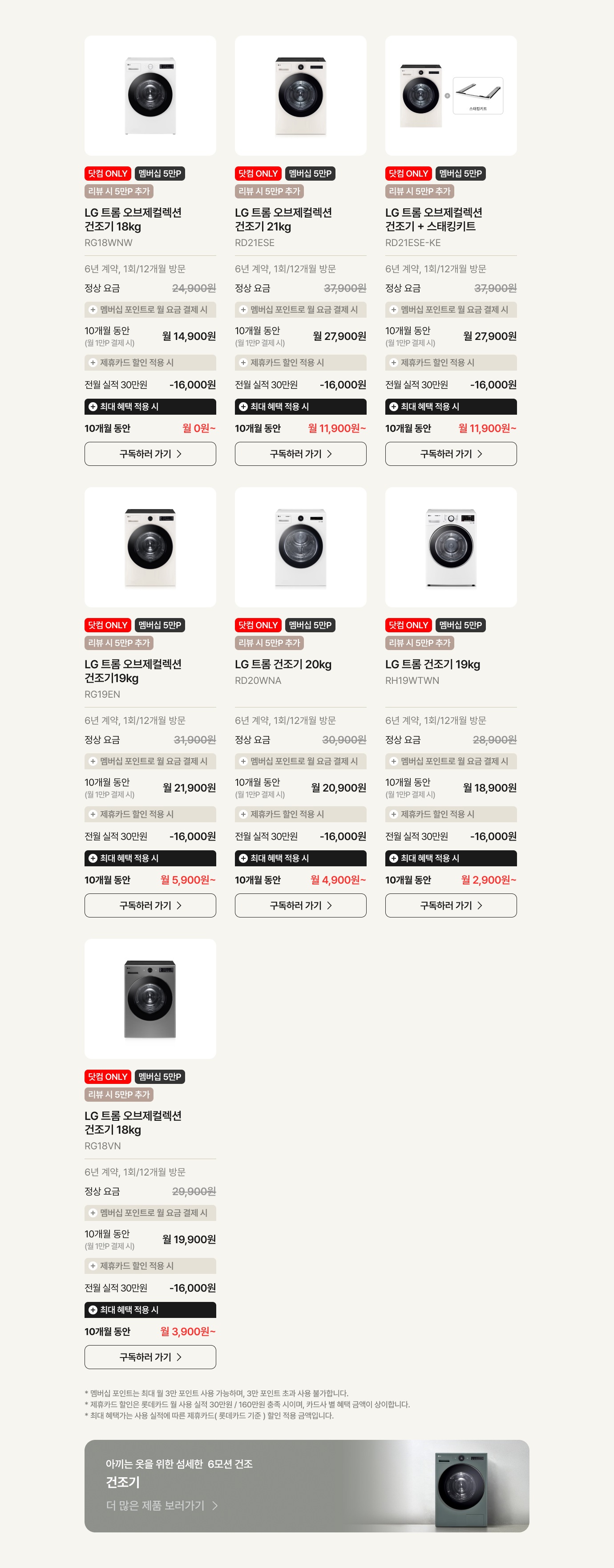Go subscribe to the RH19WTWN dryer

(450, 905)
